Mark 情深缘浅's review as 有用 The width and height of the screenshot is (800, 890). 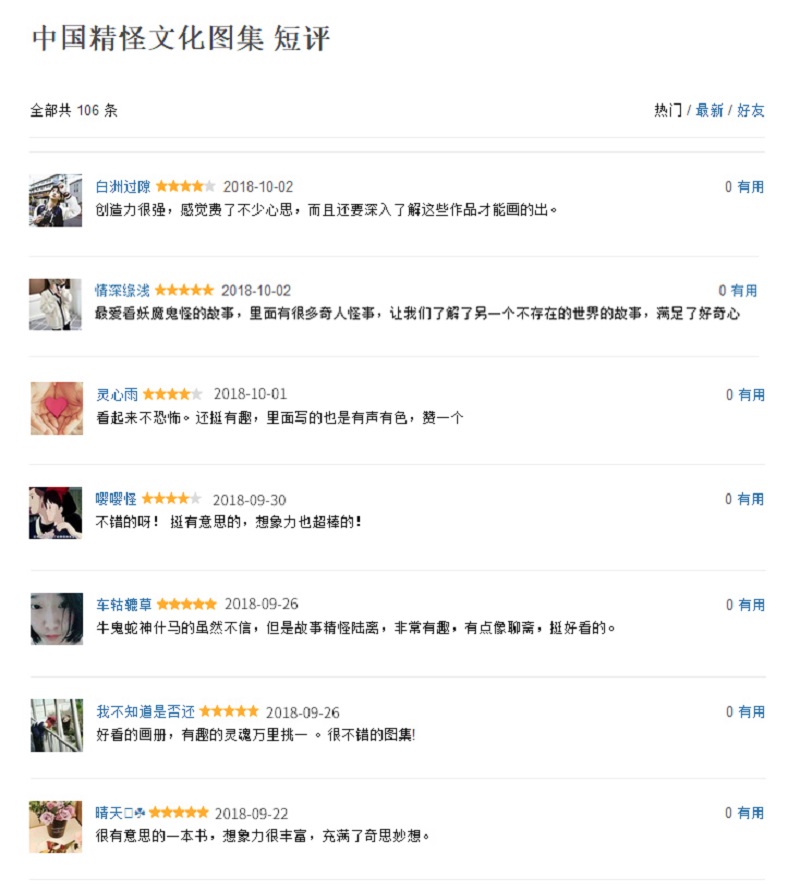coord(744,290)
